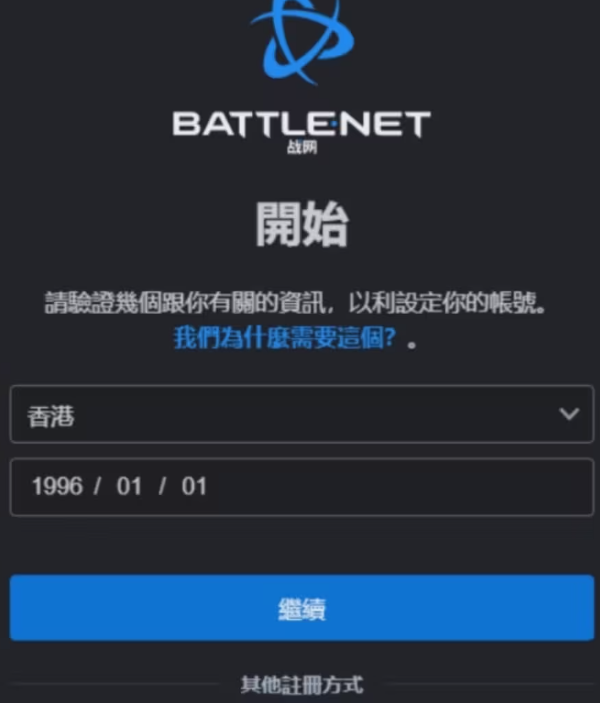Tap the blue 繼續 button
Viewport: 600px width, 703px height.
tap(301, 608)
